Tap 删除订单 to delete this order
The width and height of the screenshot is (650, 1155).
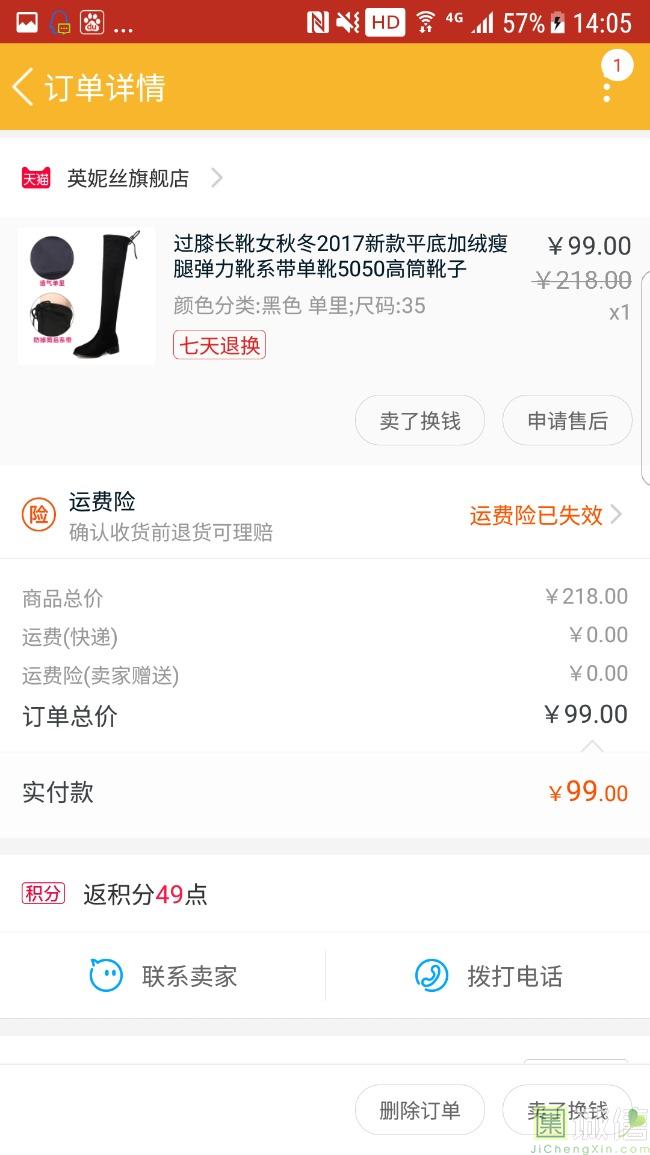[x=420, y=1110]
